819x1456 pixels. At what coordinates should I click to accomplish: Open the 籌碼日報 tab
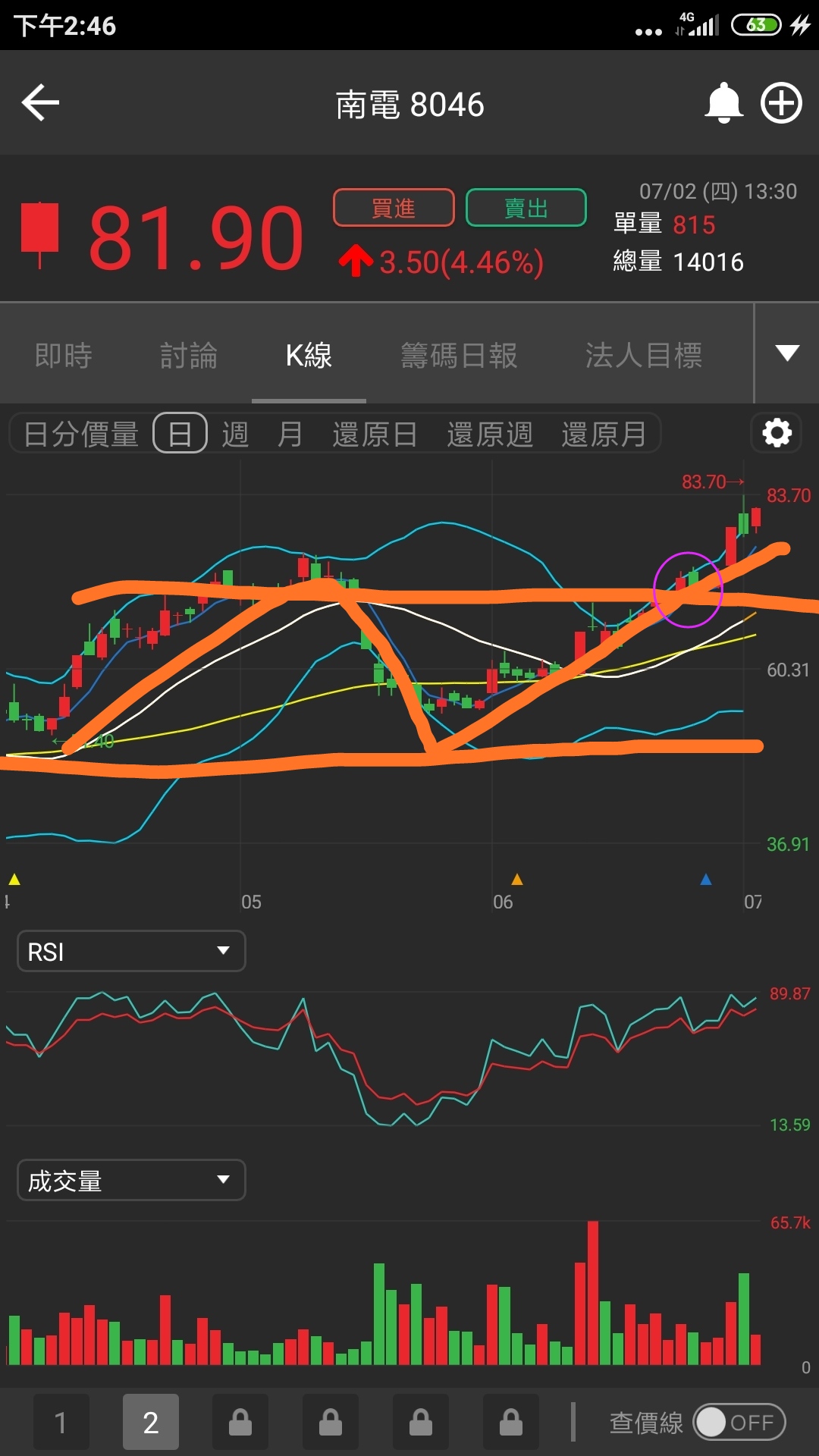click(x=459, y=355)
